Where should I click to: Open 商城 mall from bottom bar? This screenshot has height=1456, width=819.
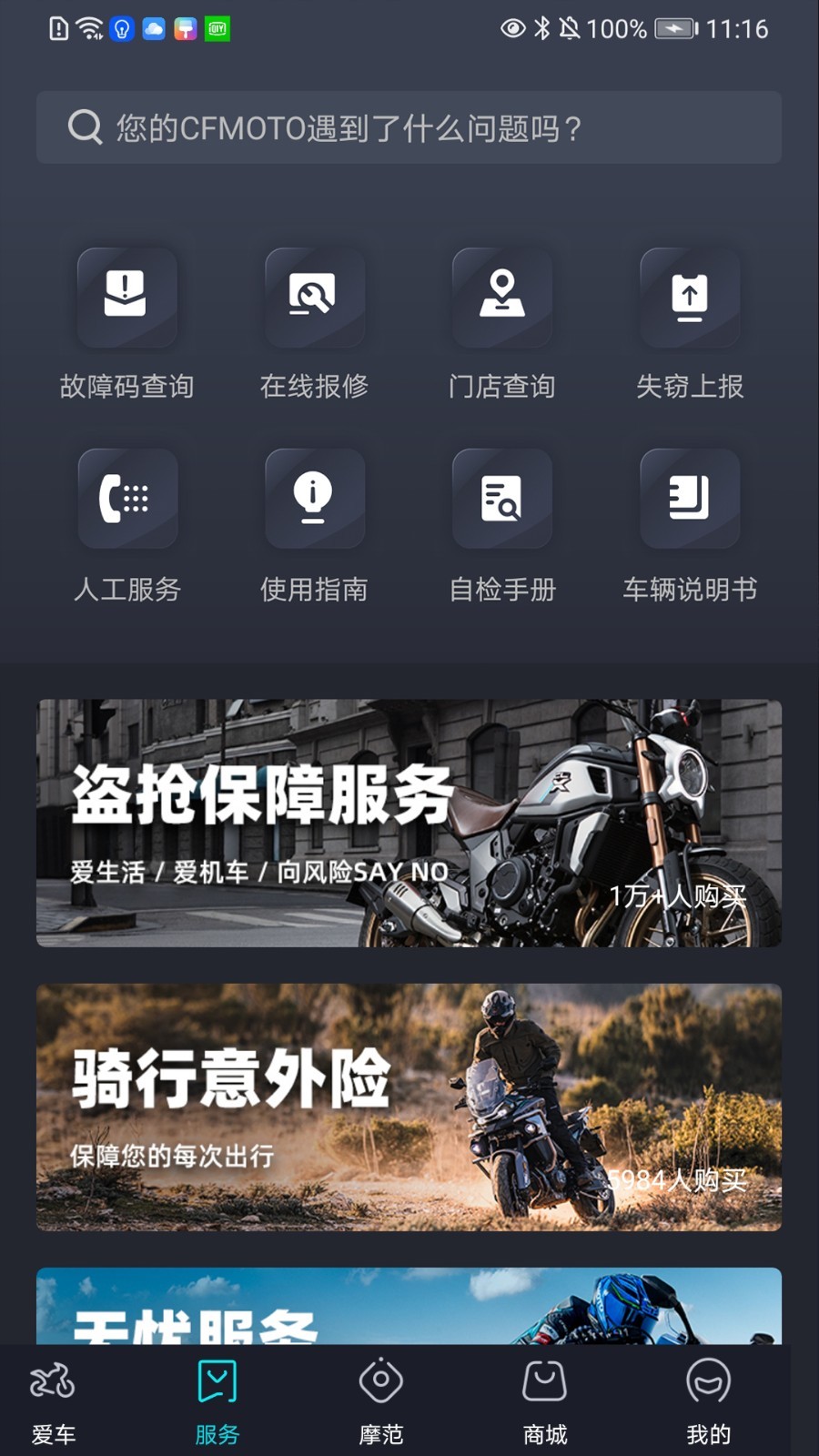click(x=545, y=1401)
